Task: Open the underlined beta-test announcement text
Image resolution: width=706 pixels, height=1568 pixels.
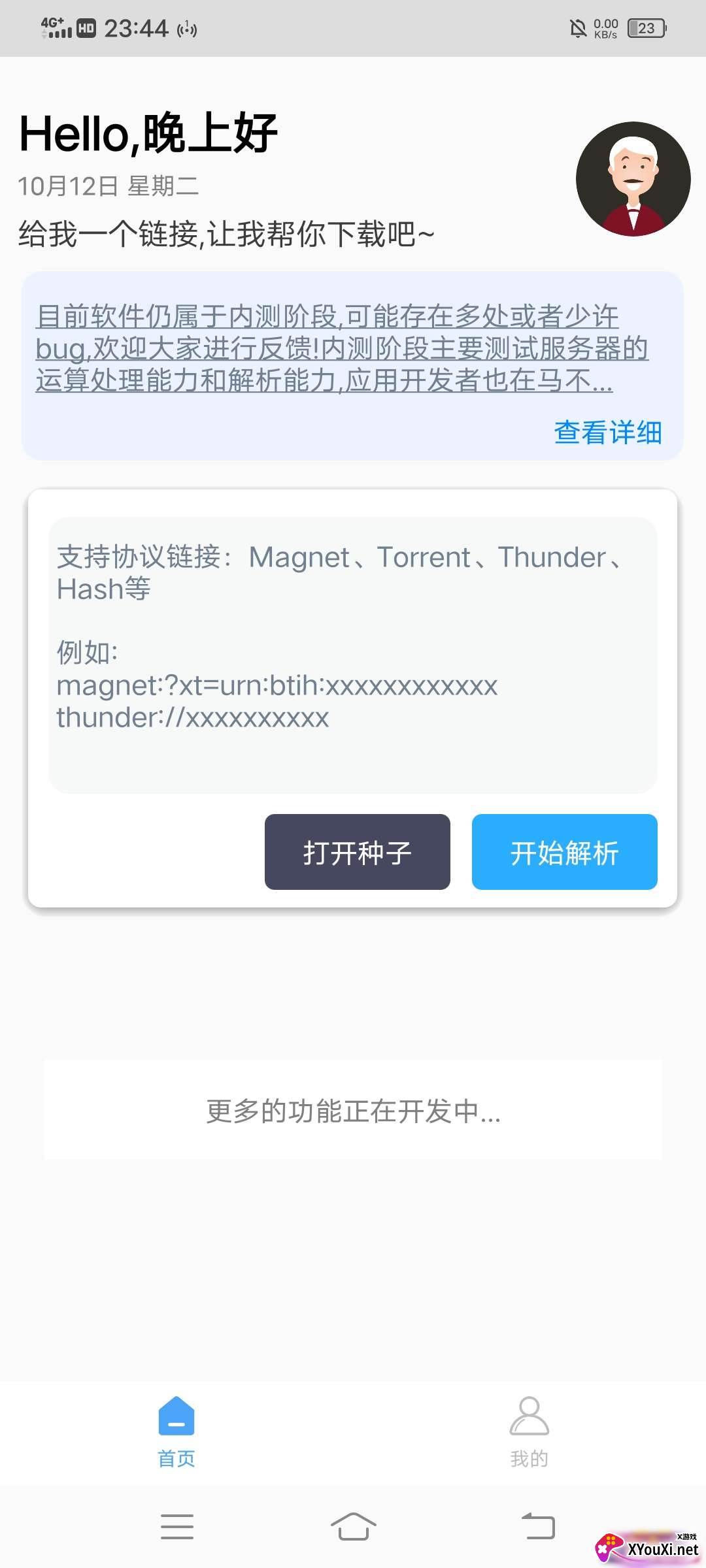Action: [x=342, y=348]
